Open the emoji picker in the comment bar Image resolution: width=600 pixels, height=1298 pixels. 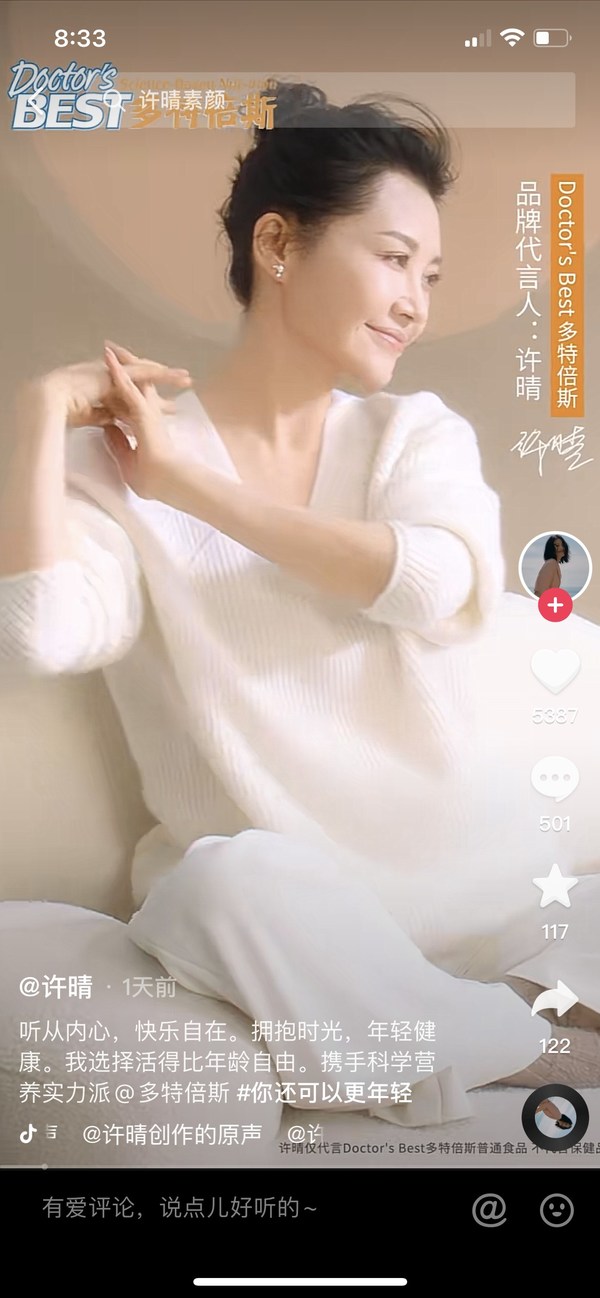click(557, 1209)
